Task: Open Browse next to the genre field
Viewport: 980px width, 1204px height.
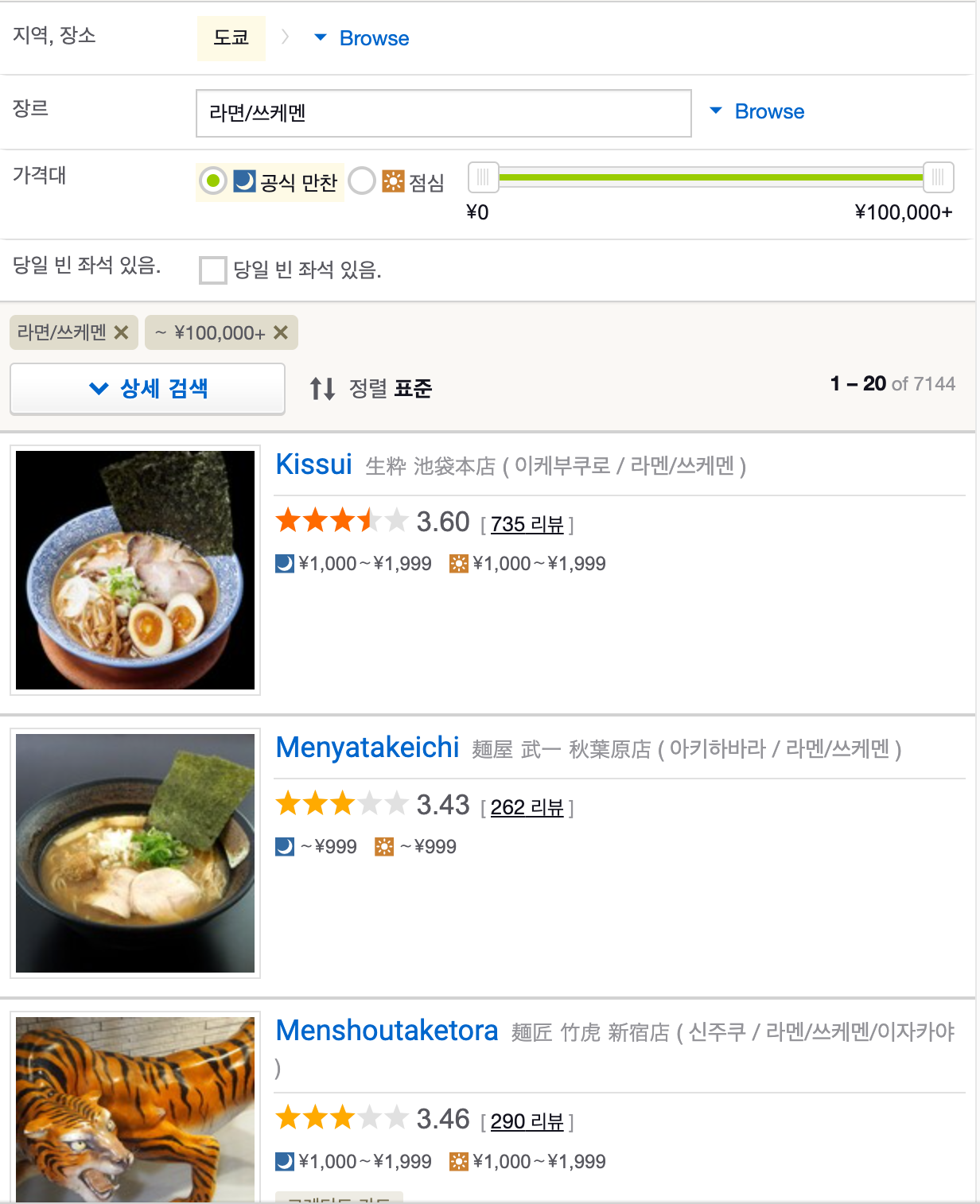Action: [758, 111]
